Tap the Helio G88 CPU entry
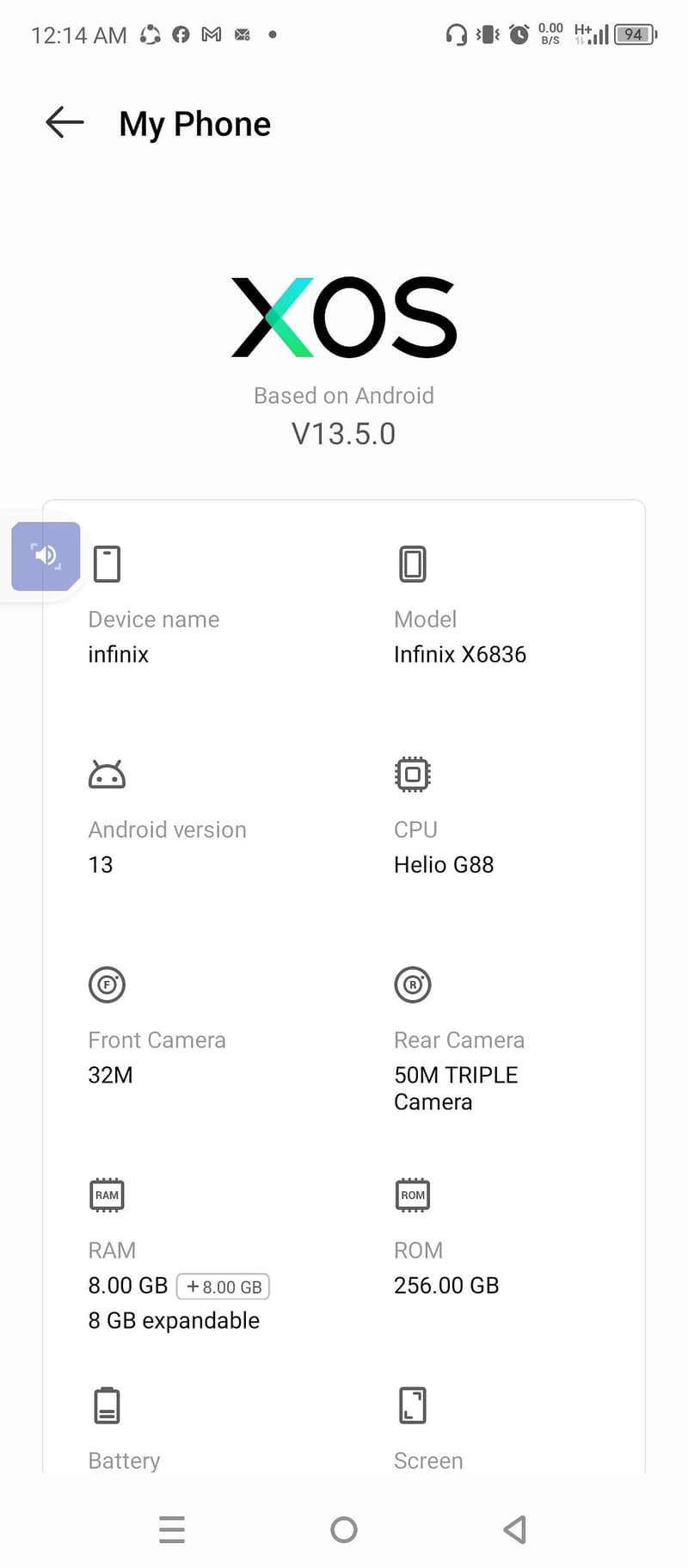688x1568 pixels. coord(444,864)
